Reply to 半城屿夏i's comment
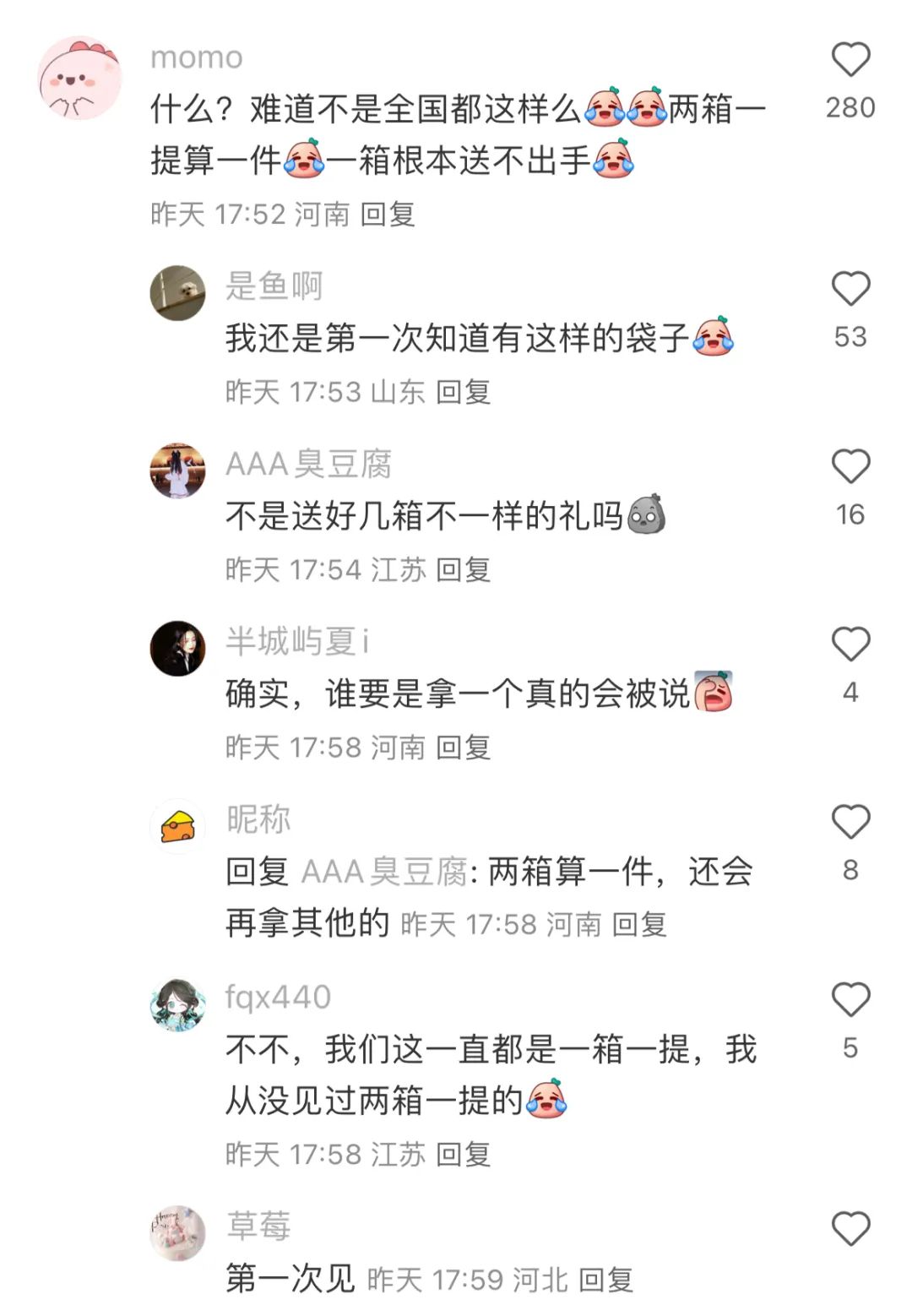The height and width of the screenshot is (1316, 912). (x=463, y=748)
